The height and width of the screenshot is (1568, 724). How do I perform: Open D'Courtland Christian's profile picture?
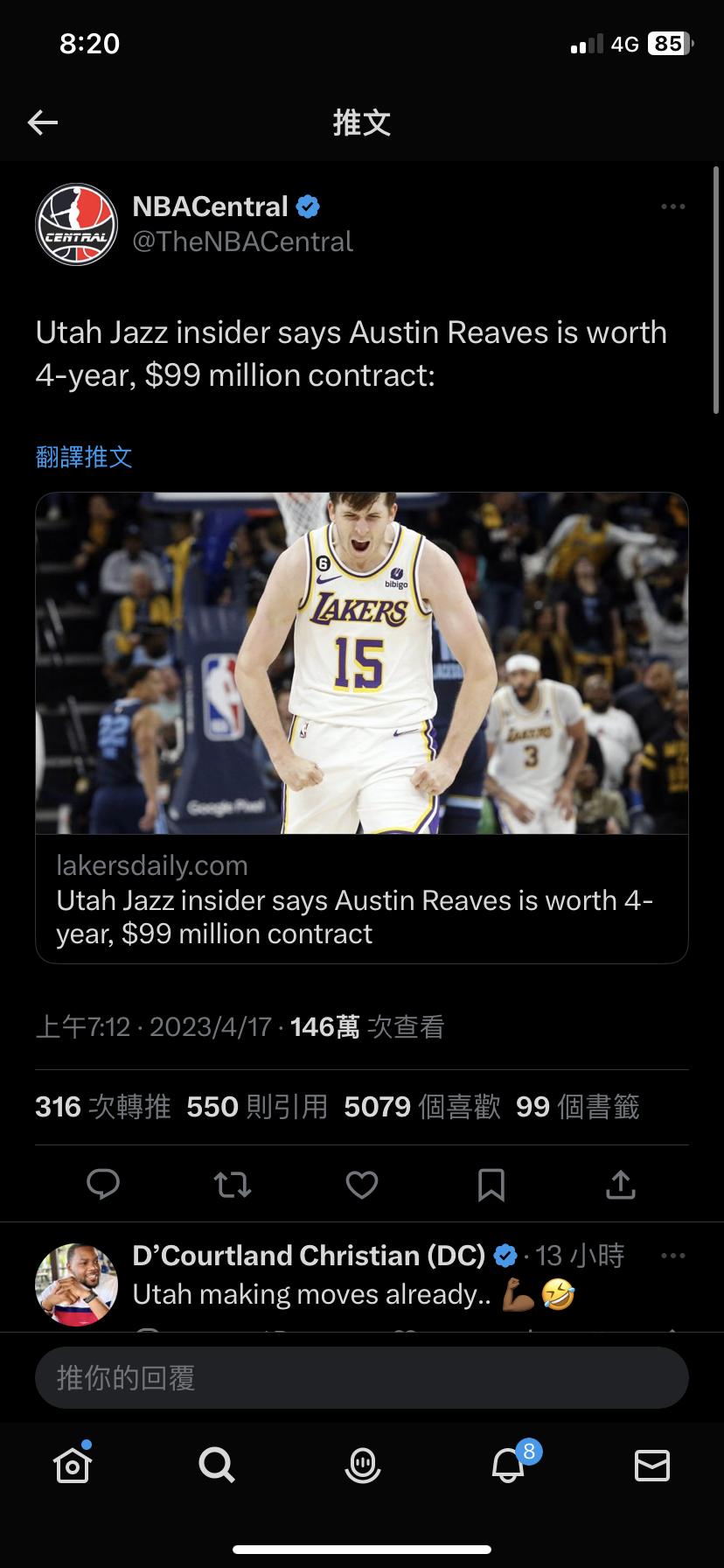click(76, 1284)
